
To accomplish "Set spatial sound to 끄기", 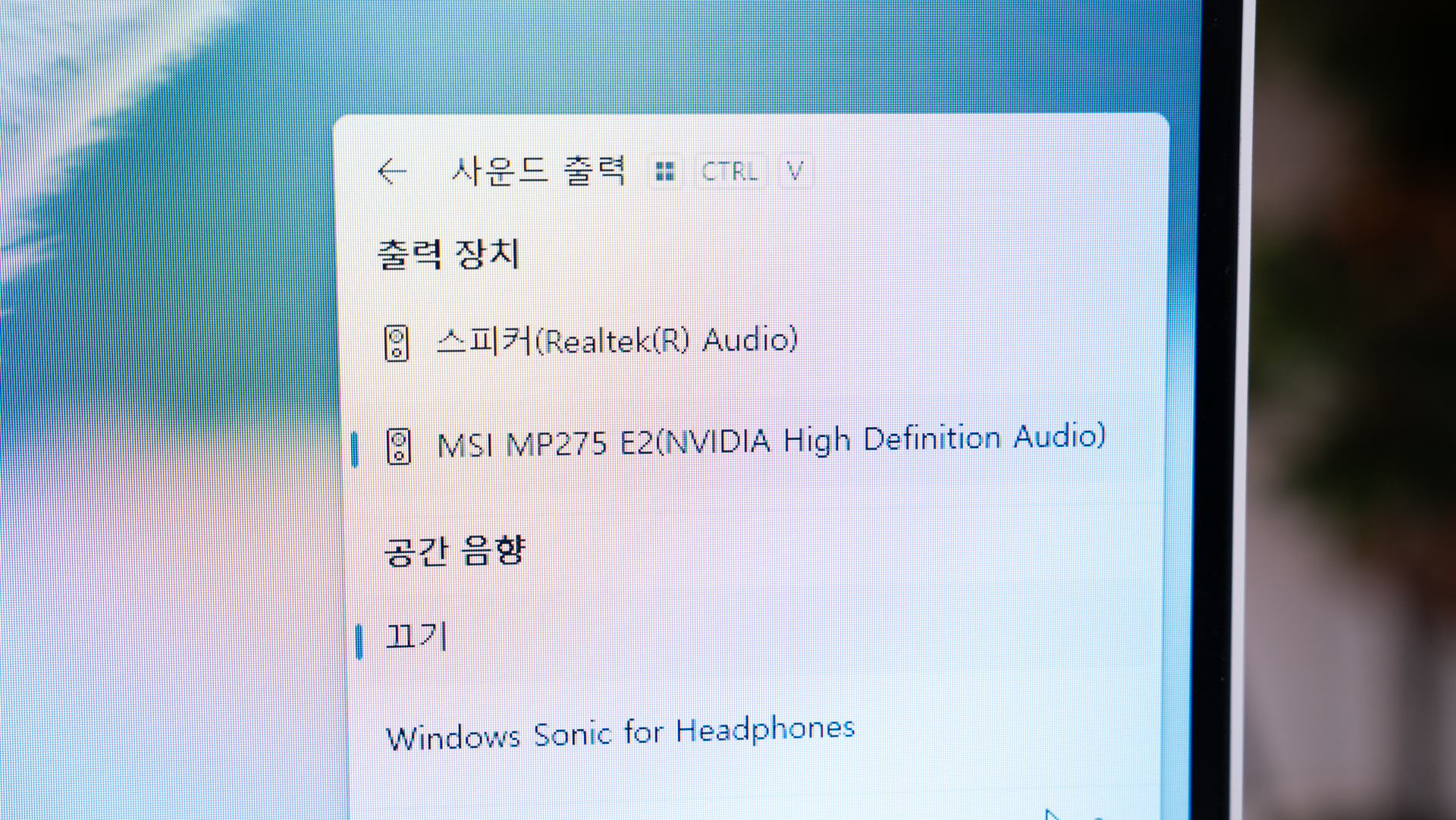I will pos(417,636).
